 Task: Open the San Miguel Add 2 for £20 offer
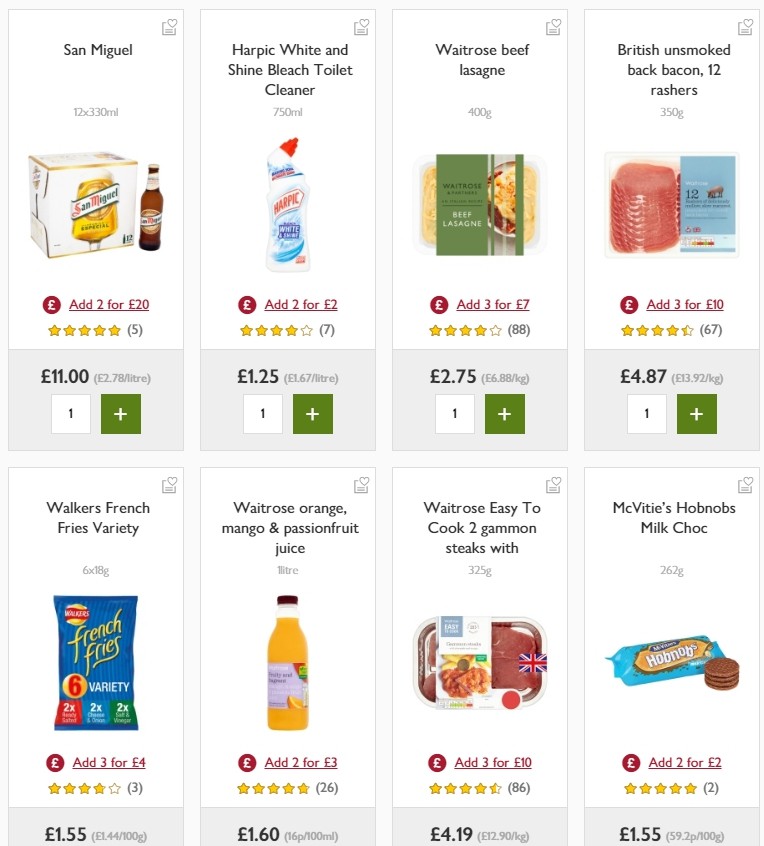pyautogui.click(x=108, y=304)
